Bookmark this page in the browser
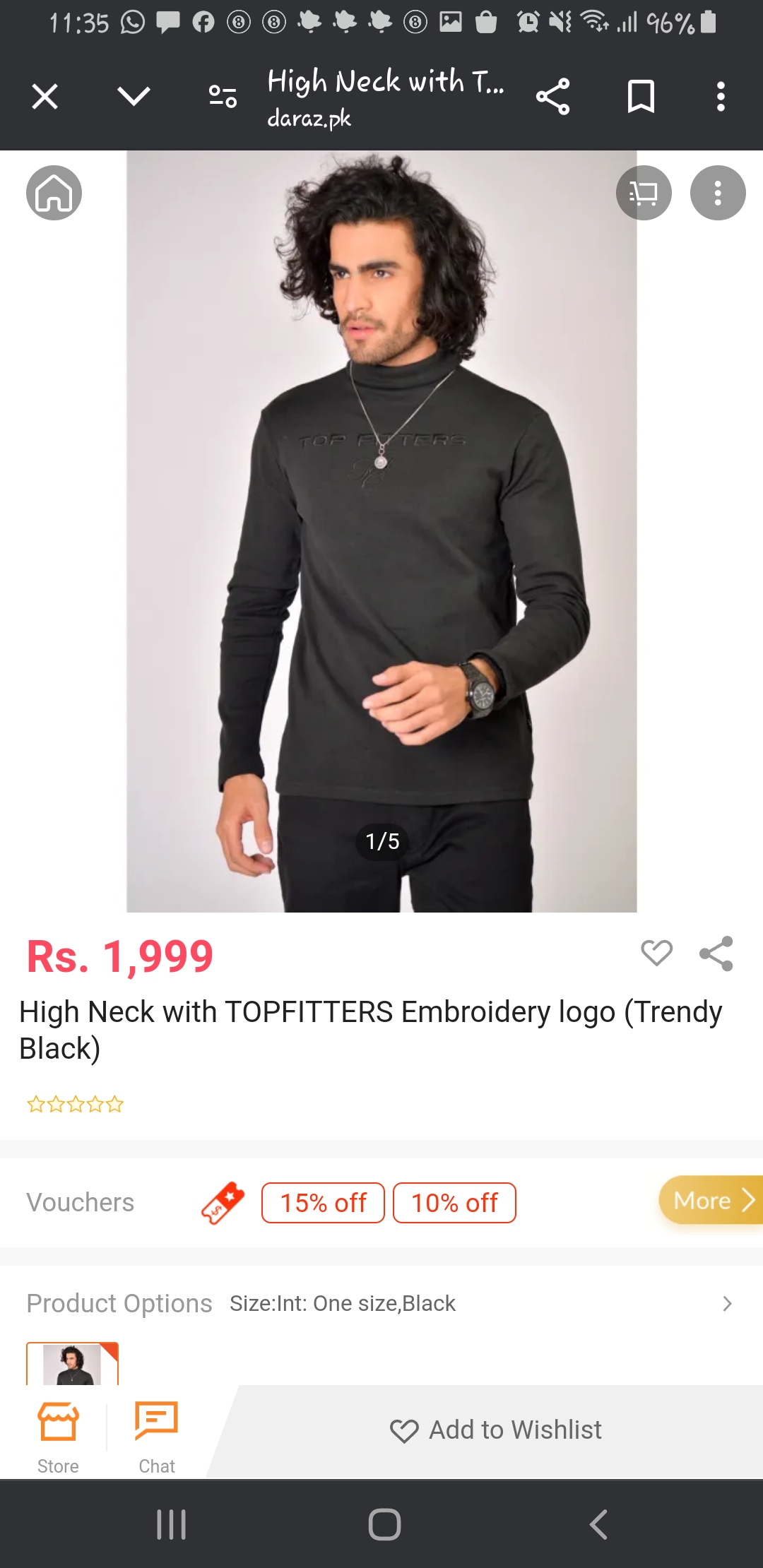Screen dimensions: 763x1568 pyautogui.click(x=641, y=97)
